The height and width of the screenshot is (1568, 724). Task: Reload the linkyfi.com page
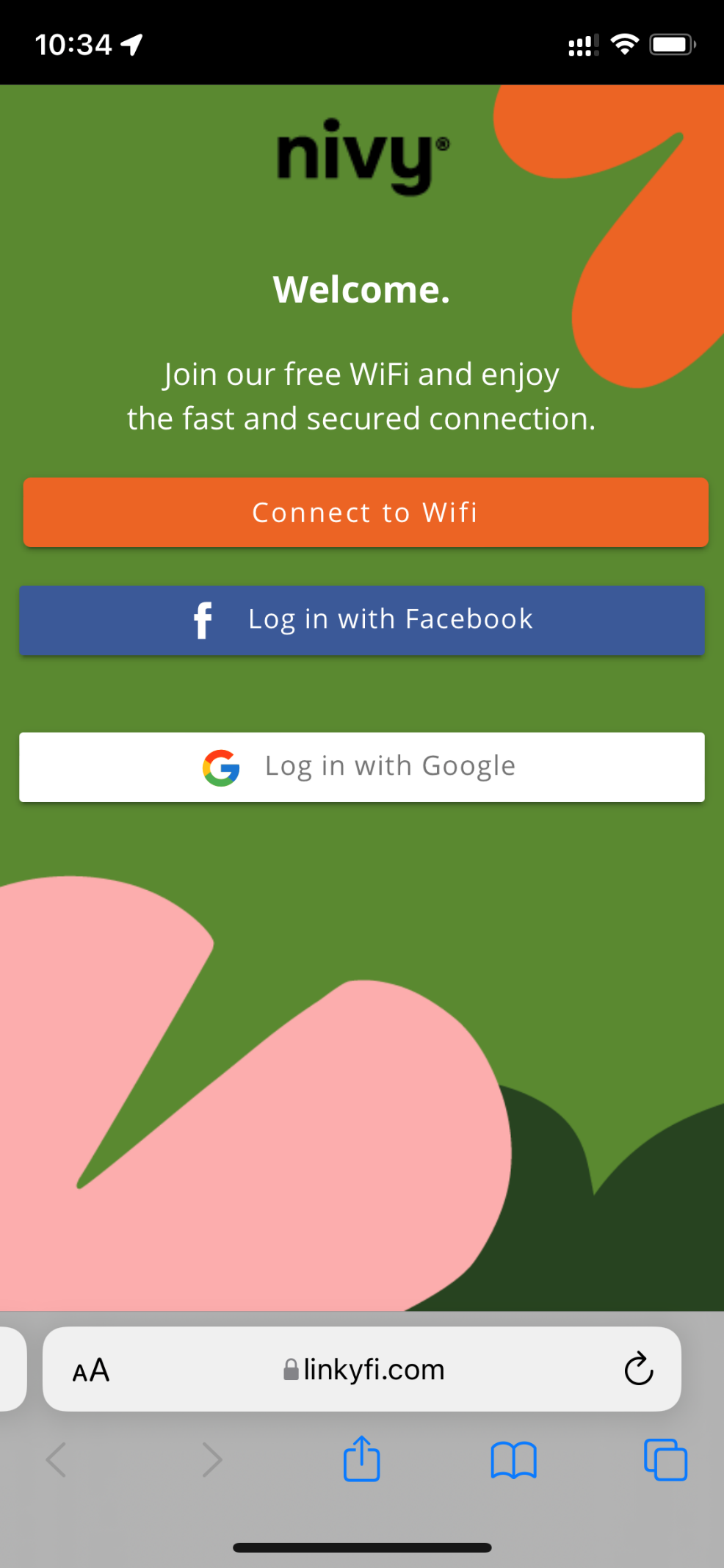[x=638, y=1369]
